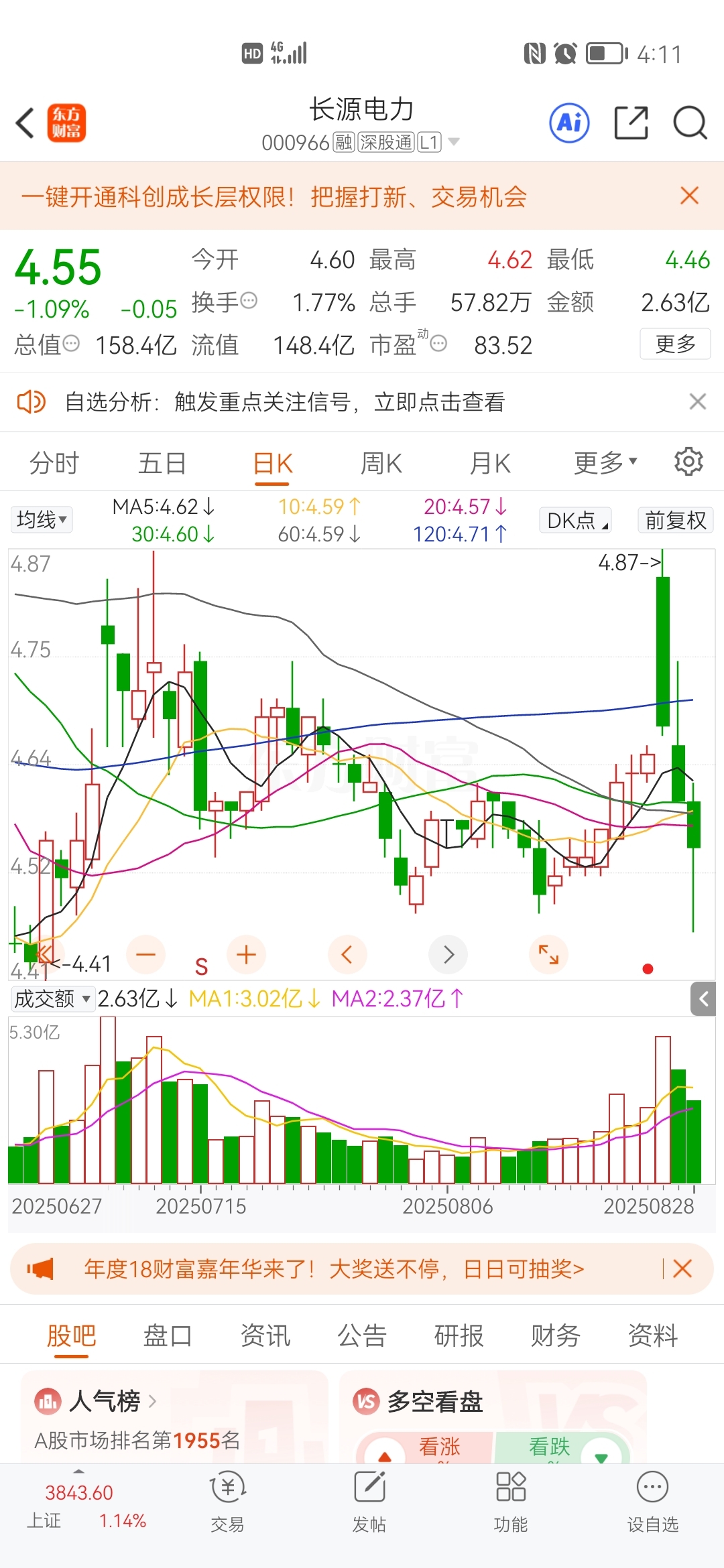Image resolution: width=724 pixels, height=1568 pixels.
Task: Close the 自选分析 notice
Action: pos(698,401)
